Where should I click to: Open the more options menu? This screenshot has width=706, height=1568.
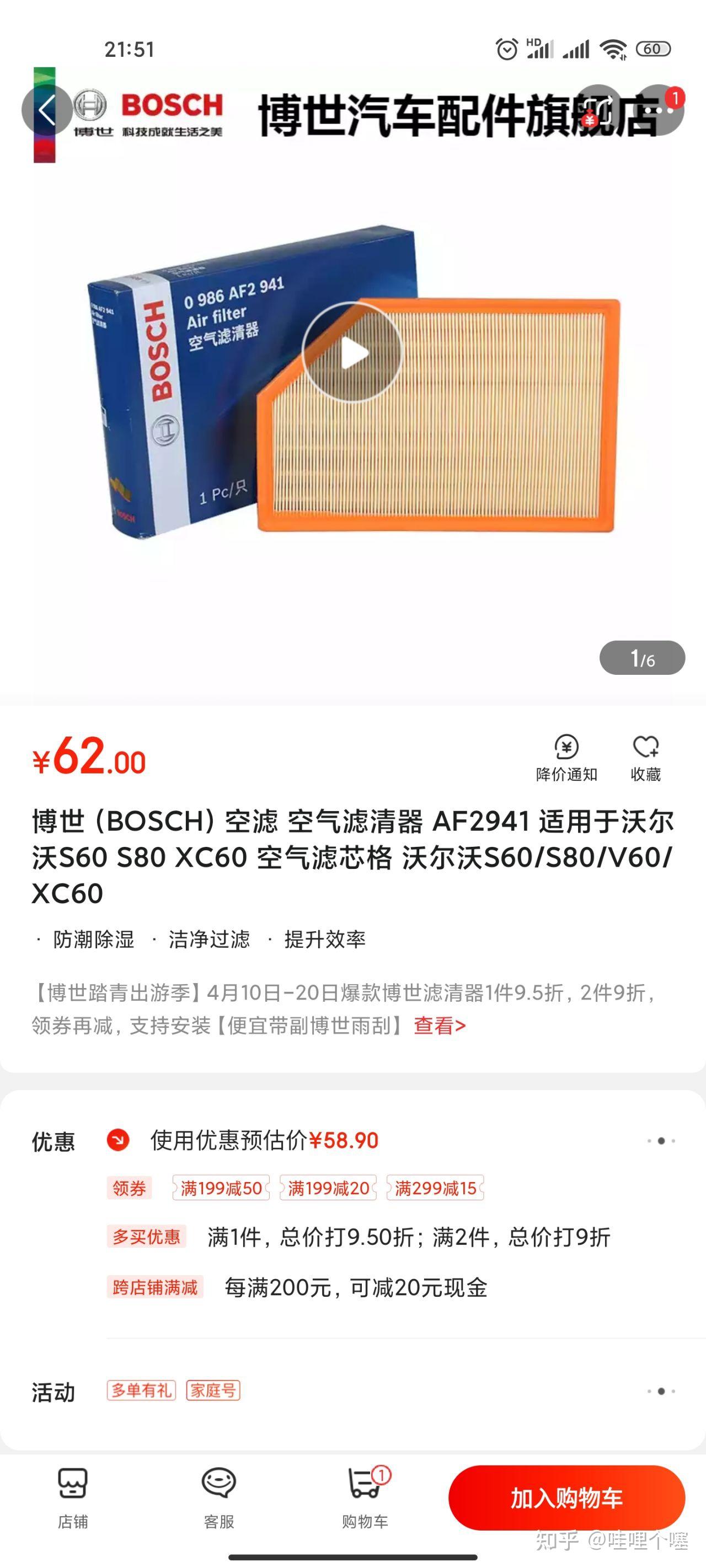click(659, 110)
